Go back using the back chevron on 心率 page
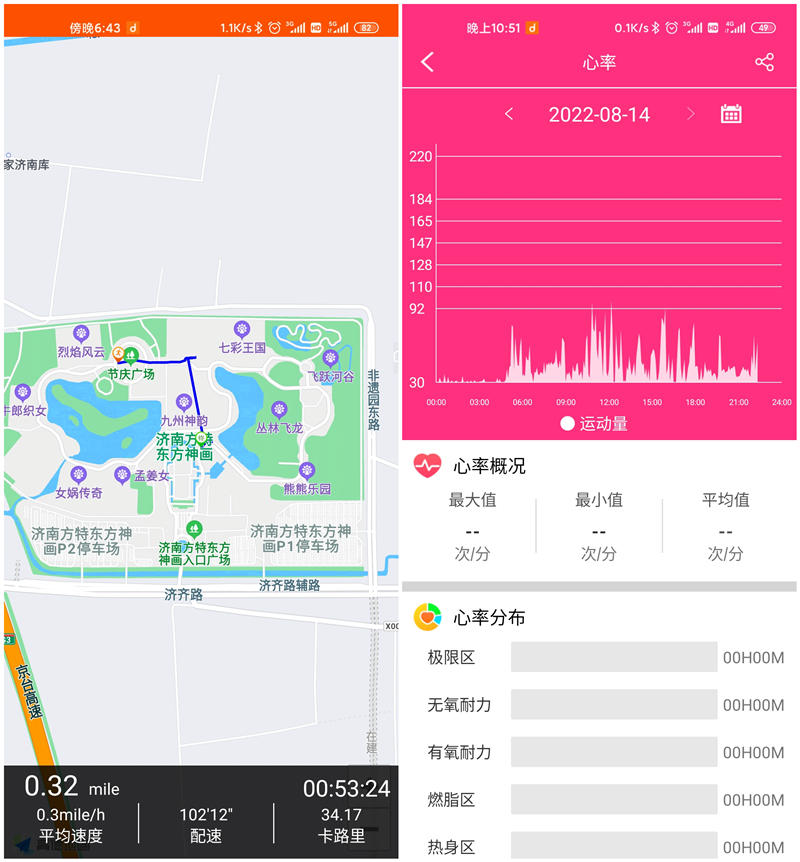The width and height of the screenshot is (800, 862). 425,62
